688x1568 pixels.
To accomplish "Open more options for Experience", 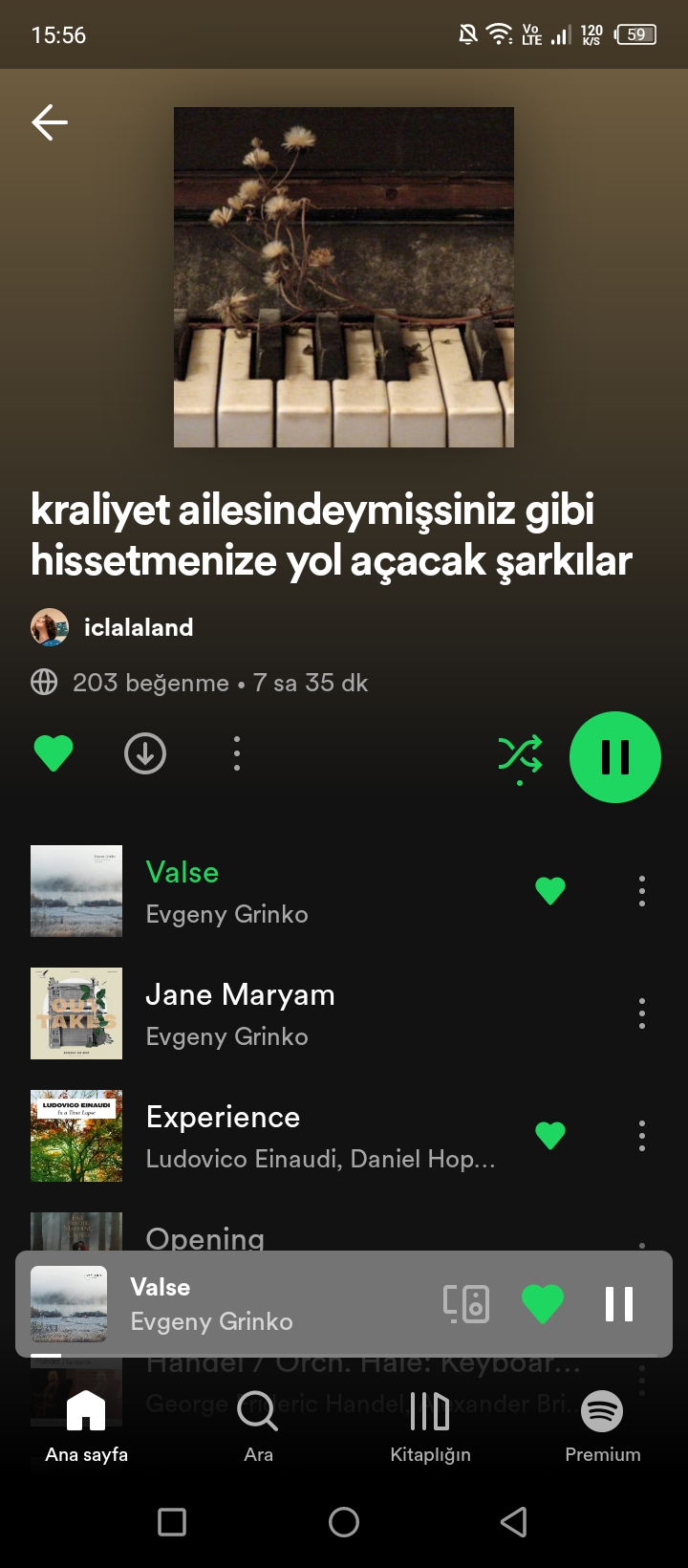I will tap(642, 1136).
